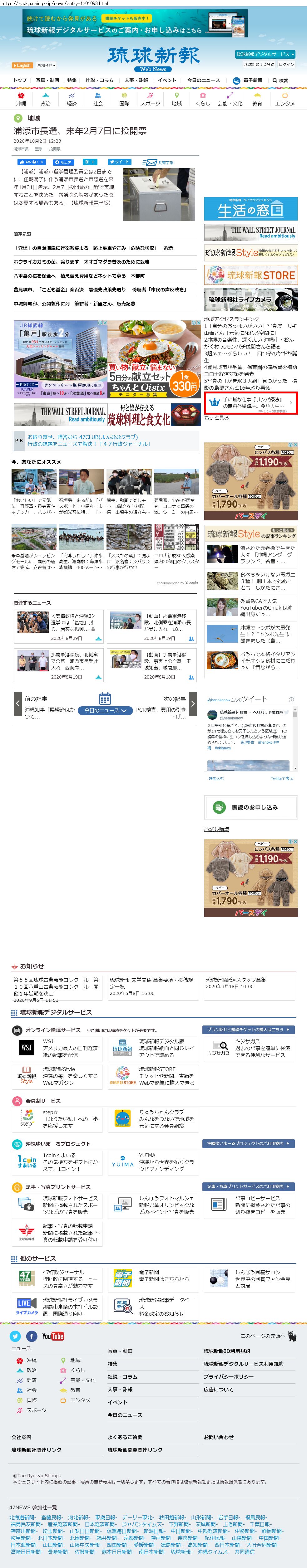
Task: Open 琉球新報STORE sidebar banner
Action: point(250,275)
